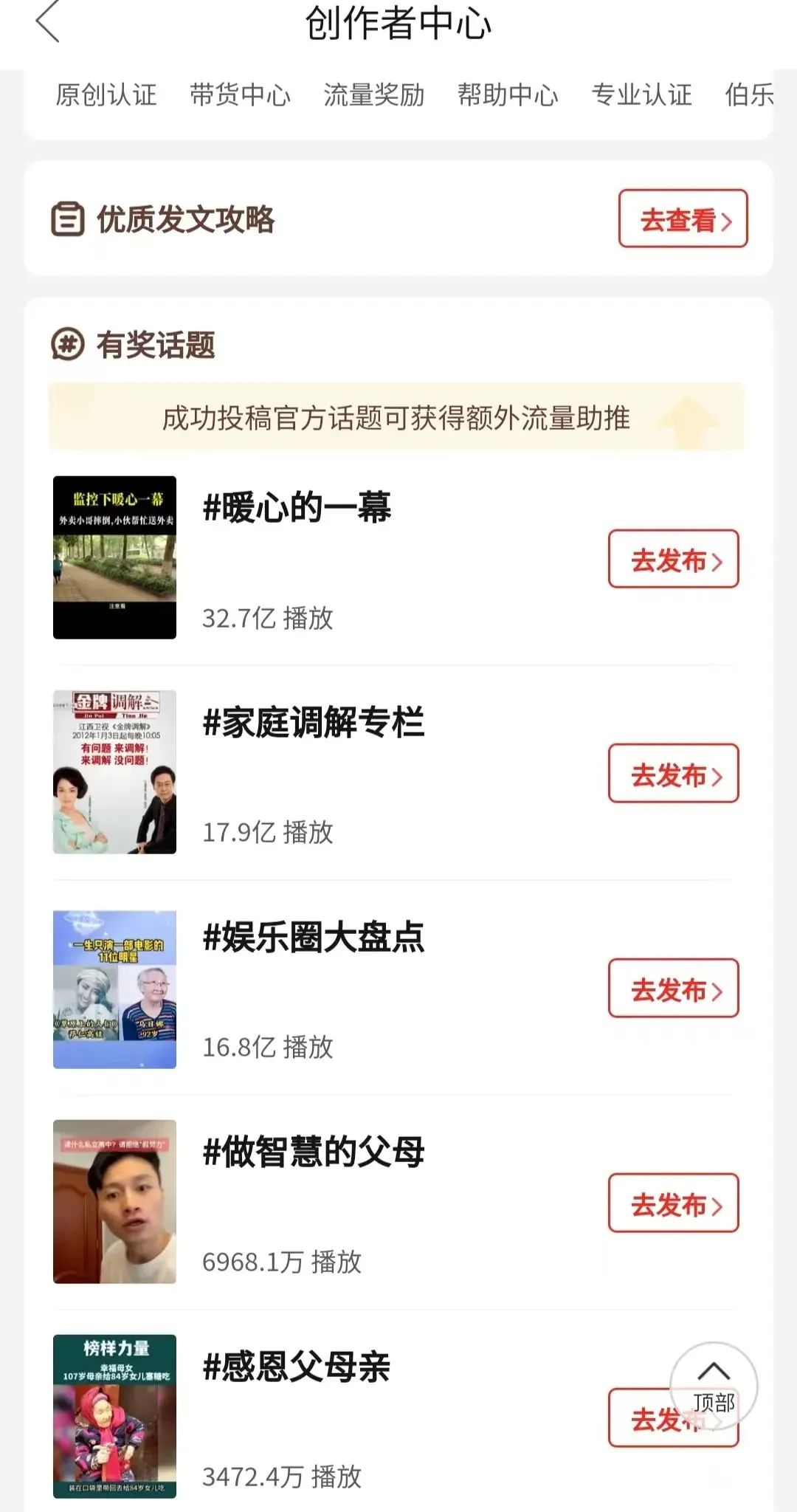Tap 去发布 for #娱乐圈大盘点
797x1512 pixels.
tap(673, 989)
